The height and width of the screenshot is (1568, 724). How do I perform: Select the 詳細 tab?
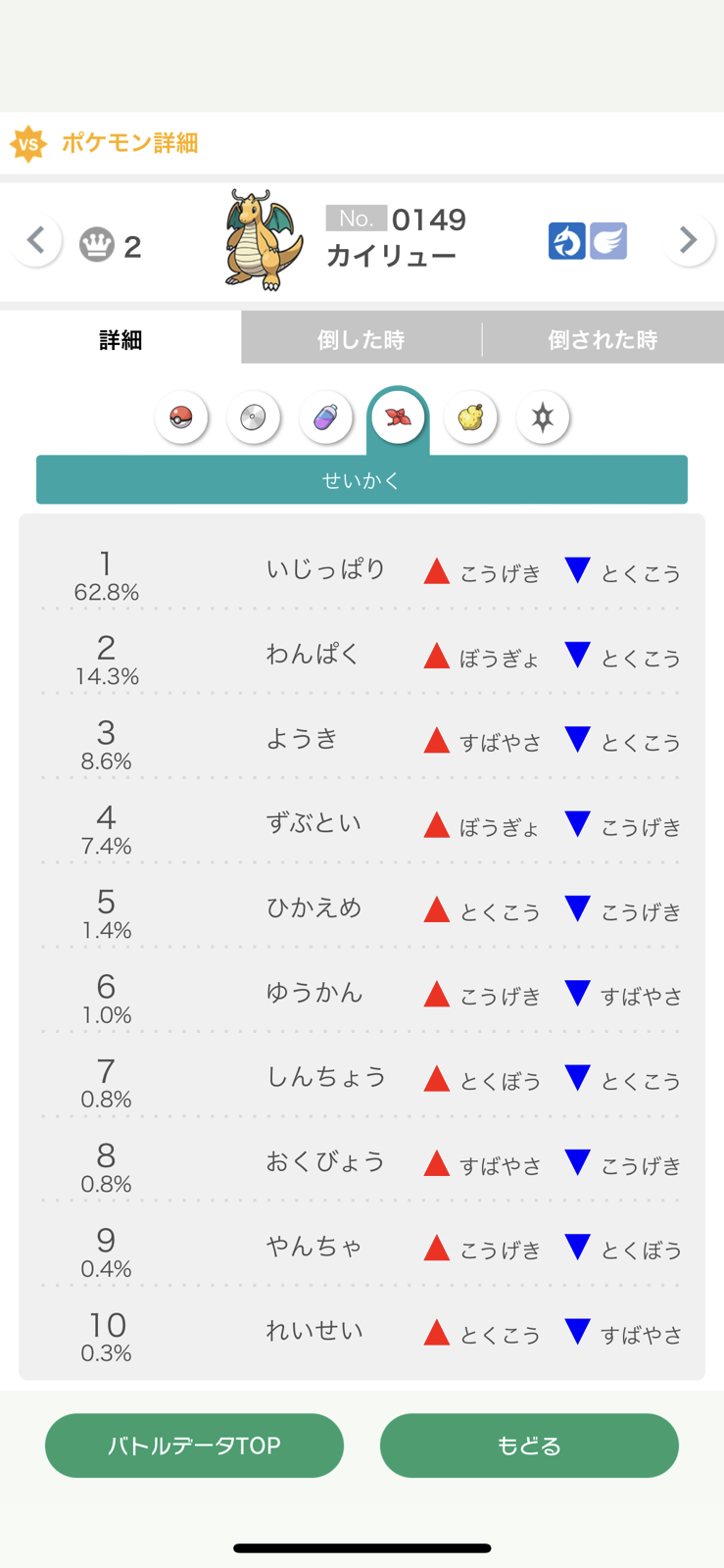tap(121, 339)
